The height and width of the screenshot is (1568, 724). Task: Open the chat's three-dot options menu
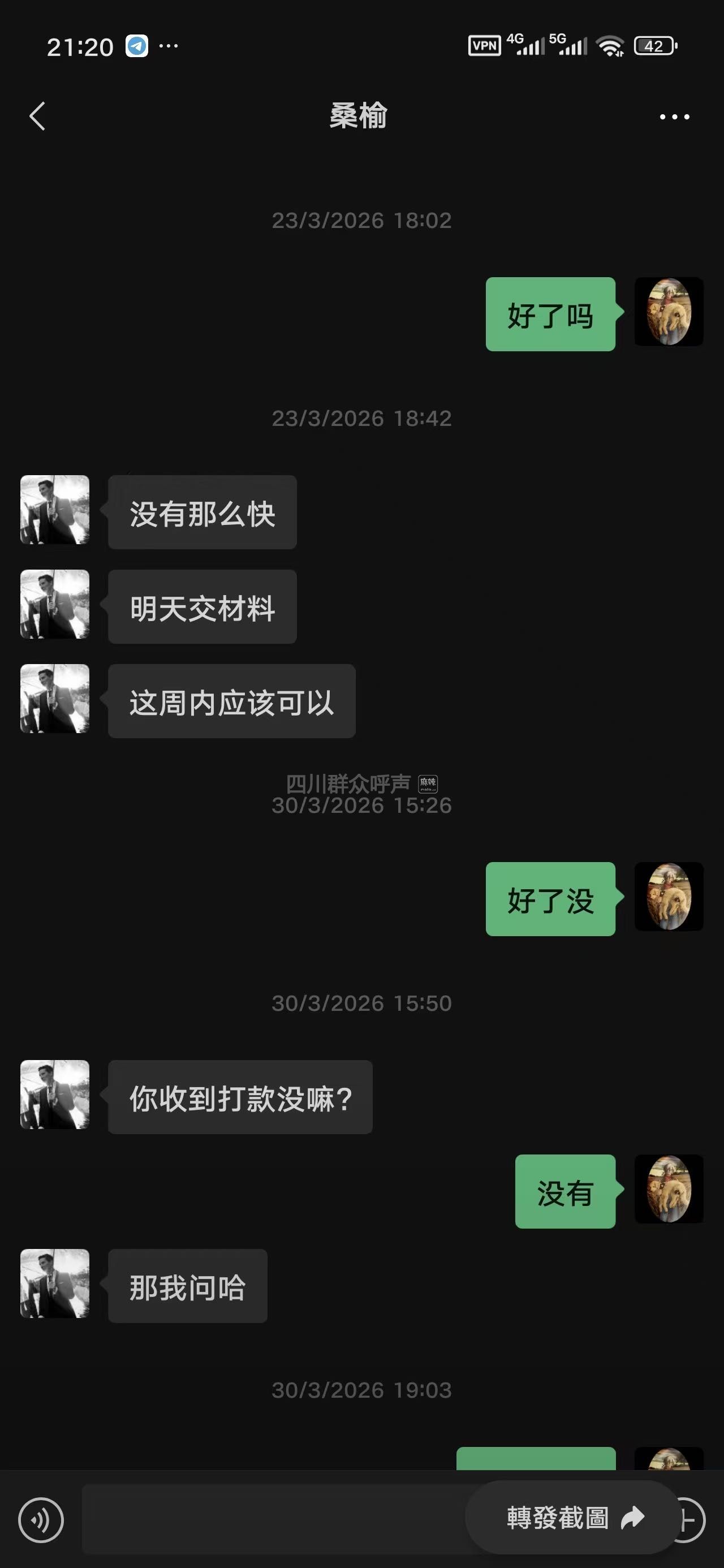click(x=674, y=117)
